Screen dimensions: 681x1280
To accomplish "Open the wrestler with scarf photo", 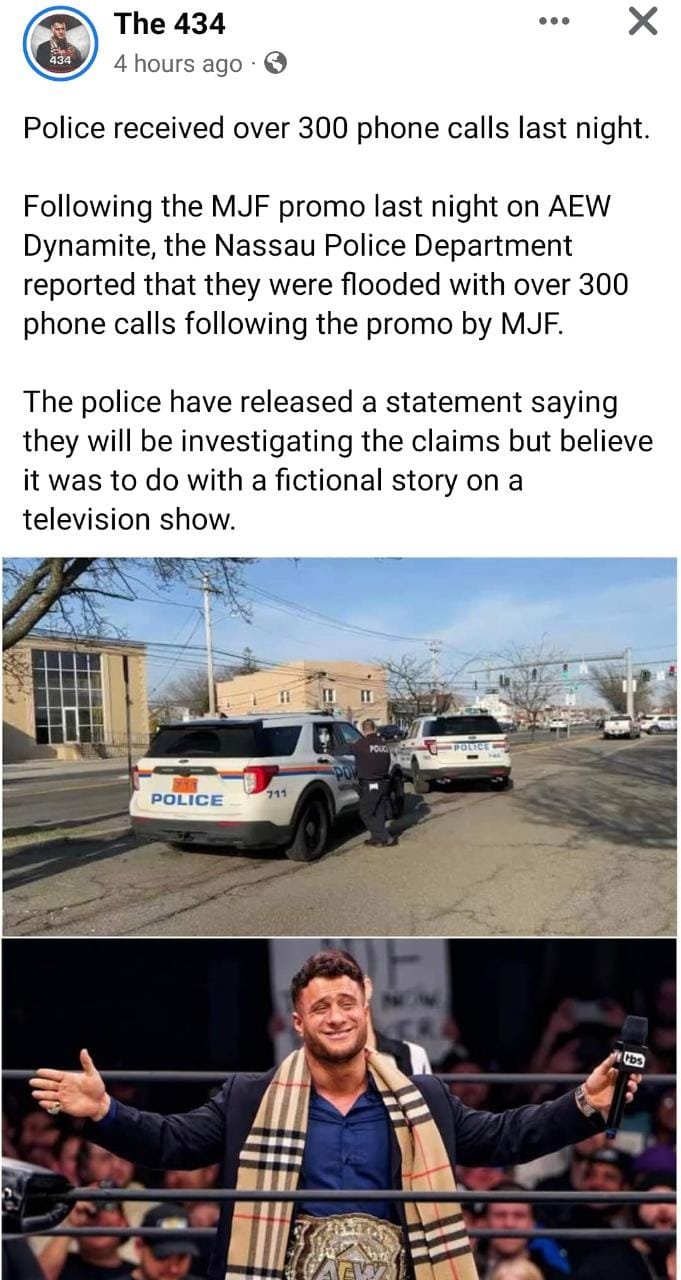I will [339, 1108].
